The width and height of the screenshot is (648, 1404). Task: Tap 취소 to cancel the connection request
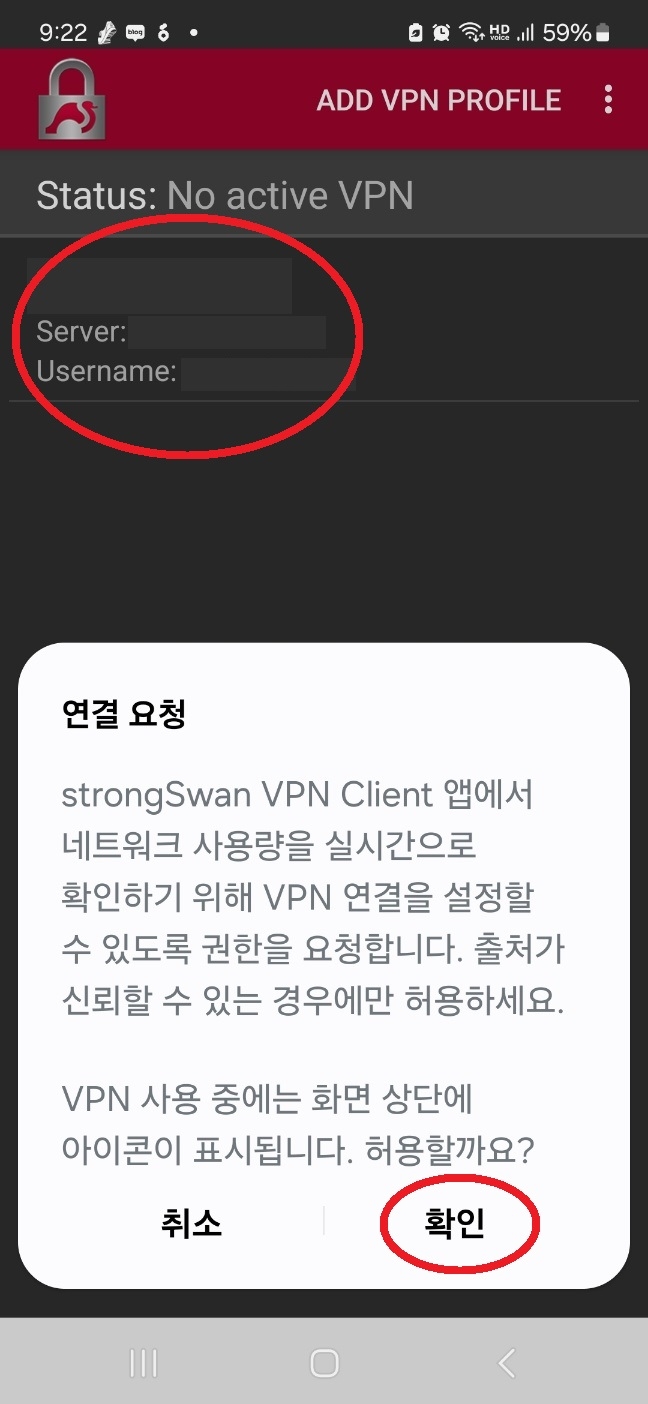pos(191,1224)
